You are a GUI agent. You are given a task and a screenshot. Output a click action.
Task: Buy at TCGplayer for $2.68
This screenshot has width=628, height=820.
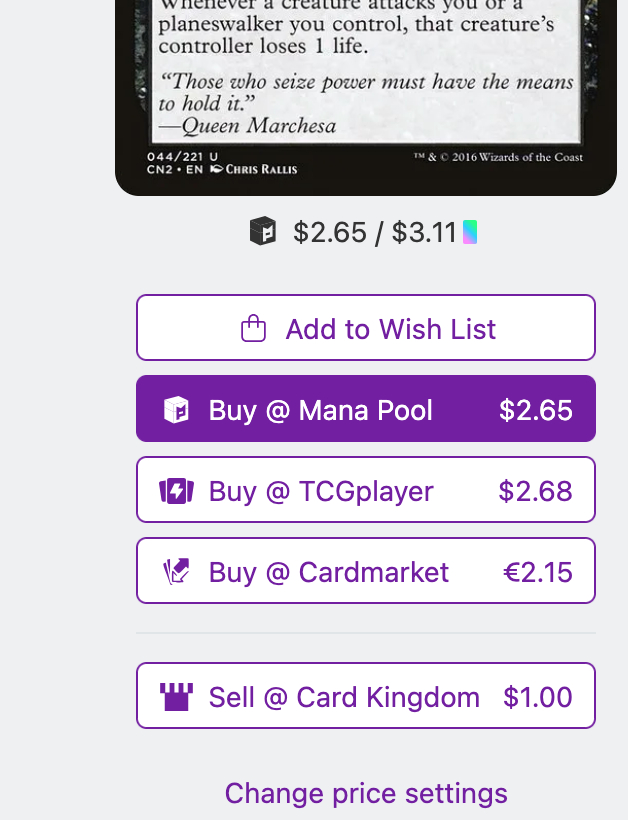(x=366, y=490)
